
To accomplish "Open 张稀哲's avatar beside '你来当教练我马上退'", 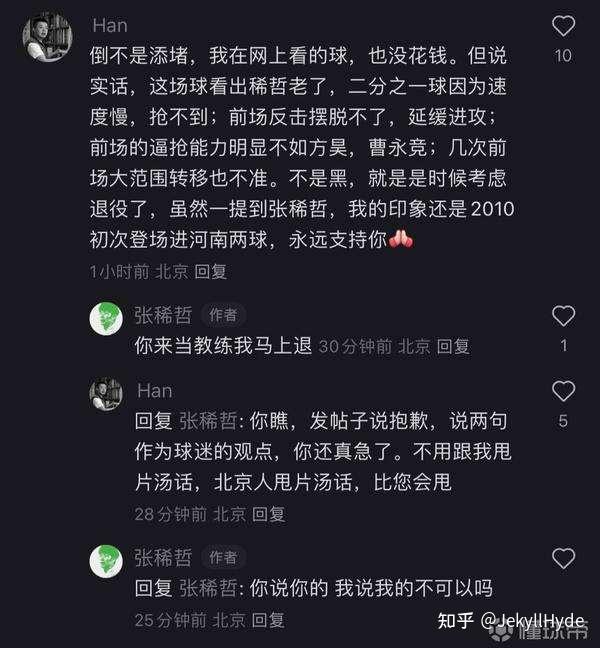I will (x=106, y=317).
